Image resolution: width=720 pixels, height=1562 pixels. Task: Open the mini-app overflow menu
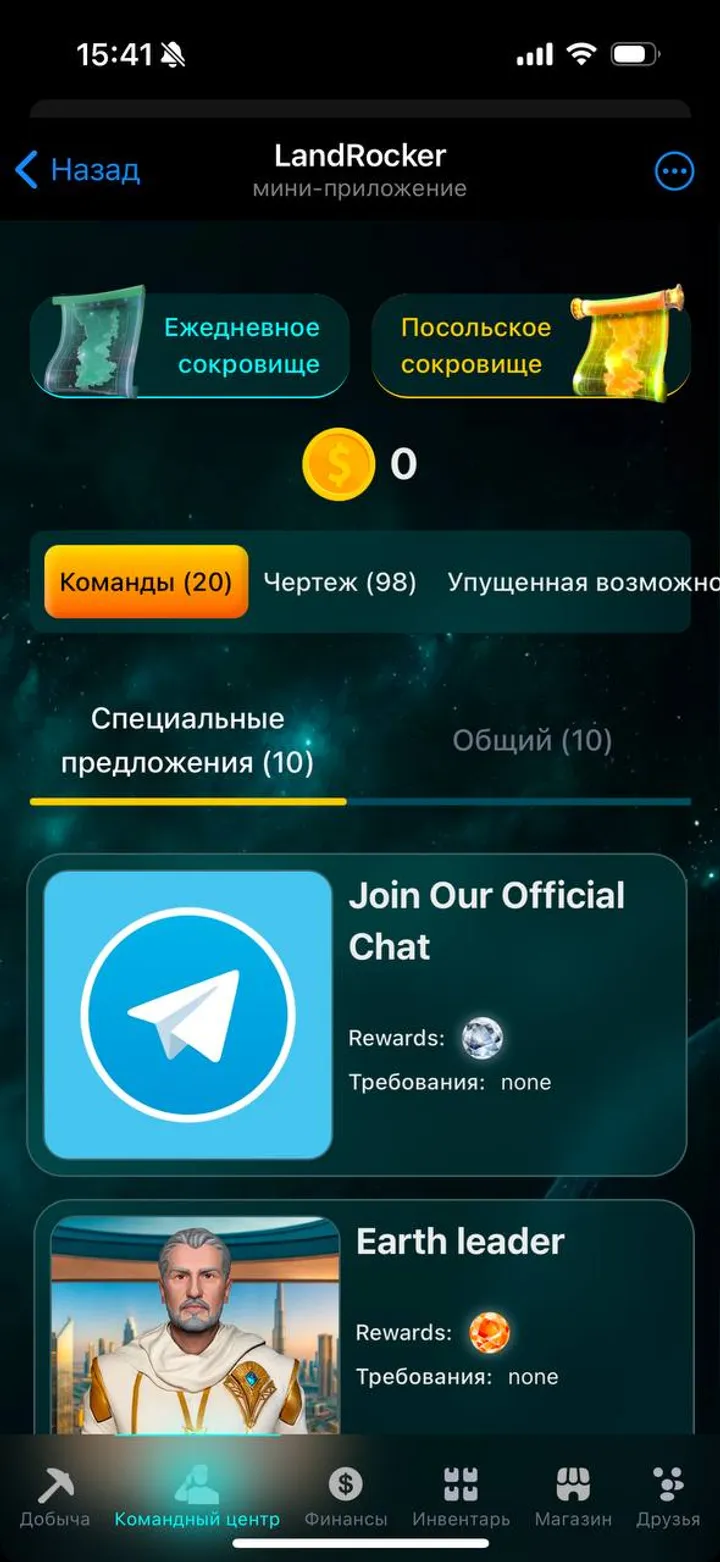[x=674, y=171]
